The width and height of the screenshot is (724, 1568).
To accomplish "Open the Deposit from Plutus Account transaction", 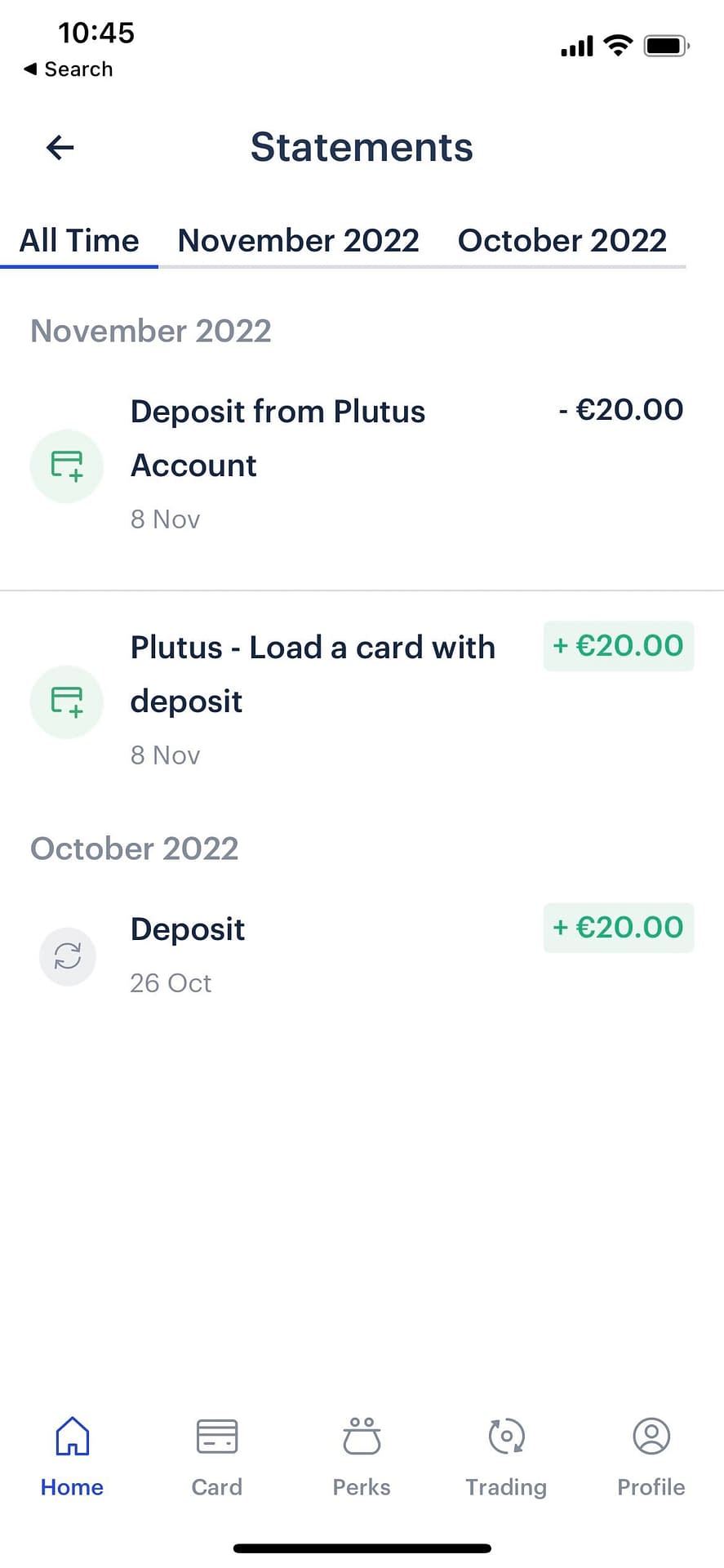I will 362,465.
